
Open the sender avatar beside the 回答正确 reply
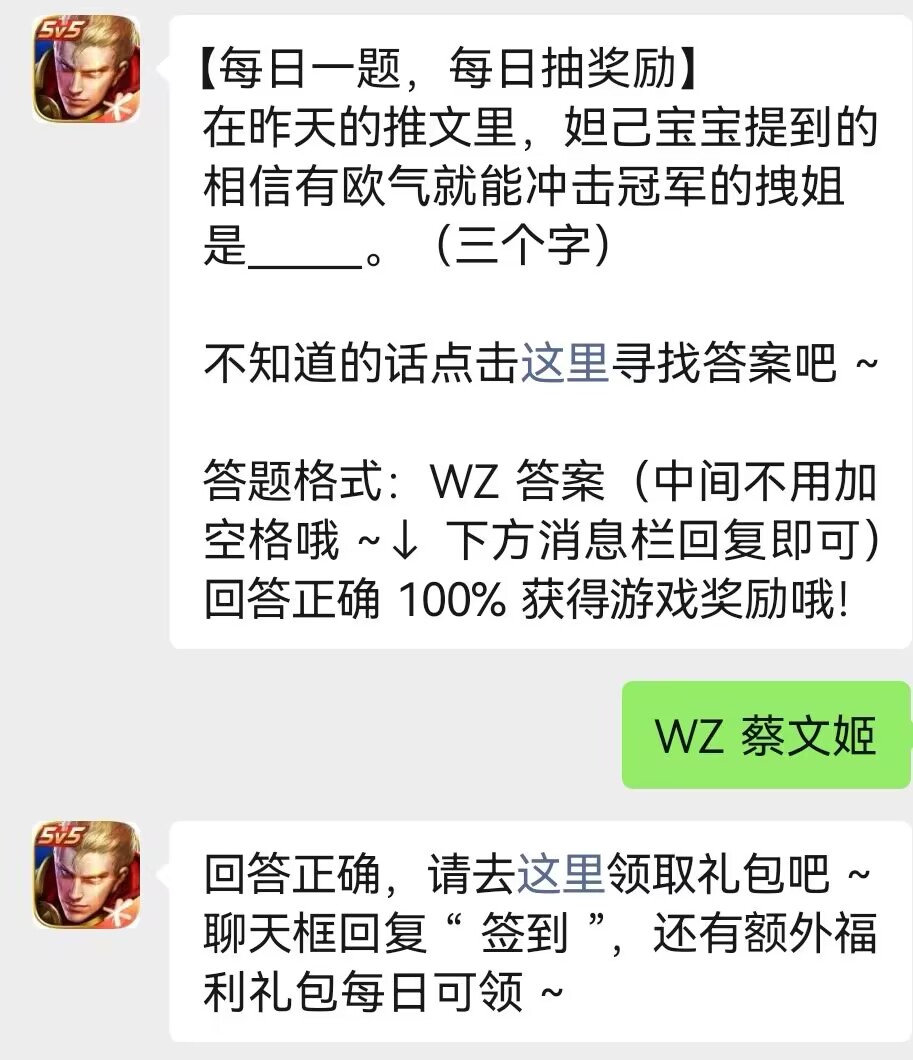pos(86,876)
